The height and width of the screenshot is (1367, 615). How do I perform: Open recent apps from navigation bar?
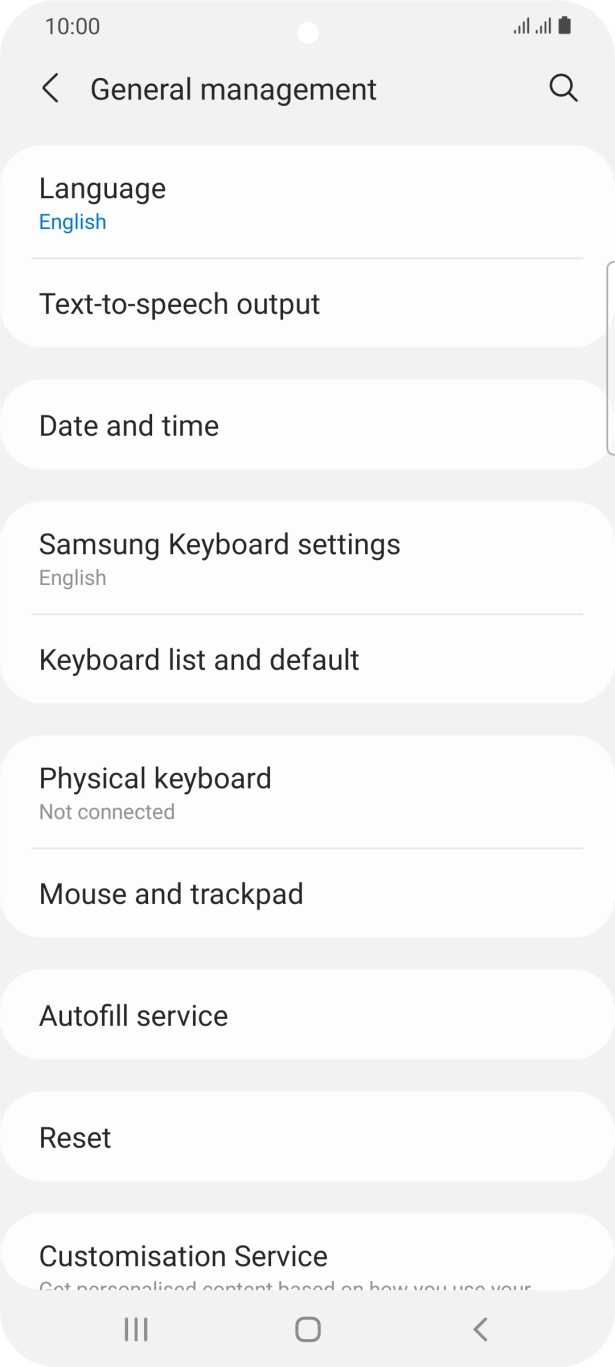(136, 1329)
